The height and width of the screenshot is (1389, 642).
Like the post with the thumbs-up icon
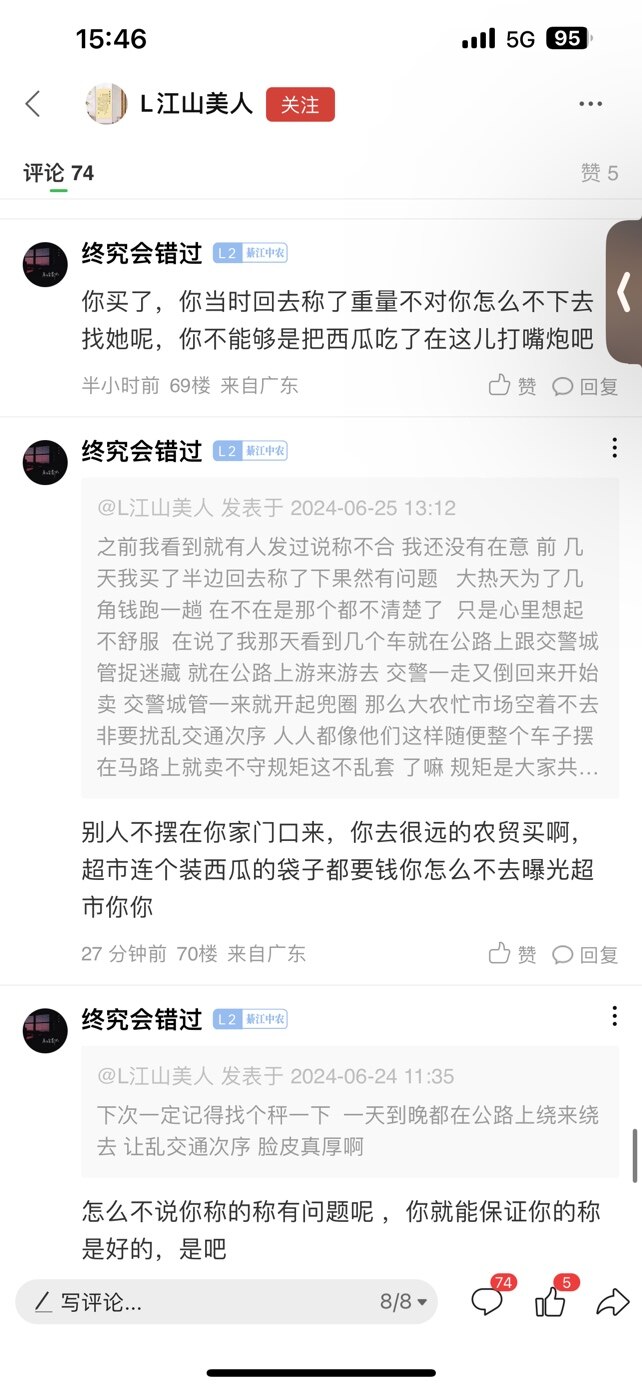[551, 1301]
